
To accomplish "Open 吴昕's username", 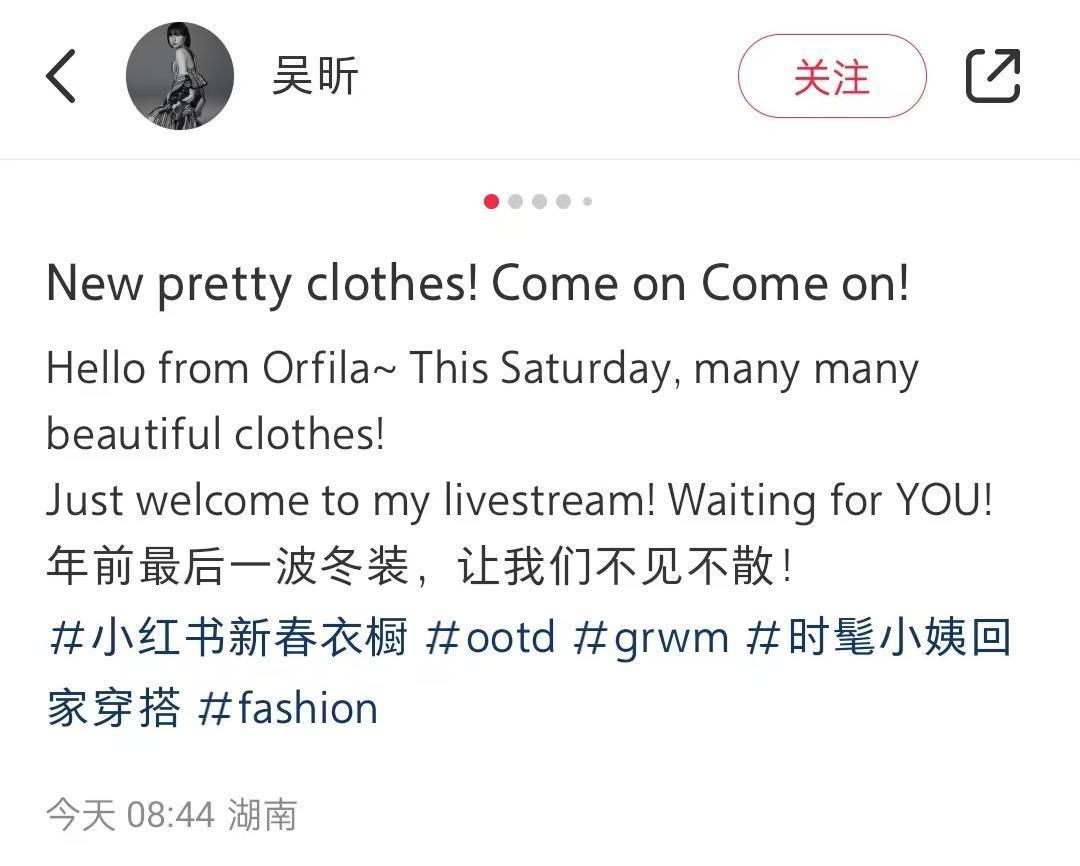I will point(315,76).
